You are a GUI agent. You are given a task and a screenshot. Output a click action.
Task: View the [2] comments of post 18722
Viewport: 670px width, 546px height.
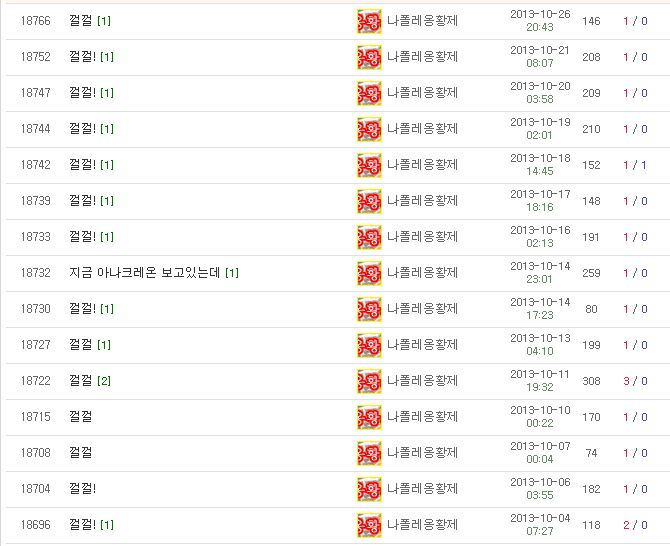pos(104,381)
